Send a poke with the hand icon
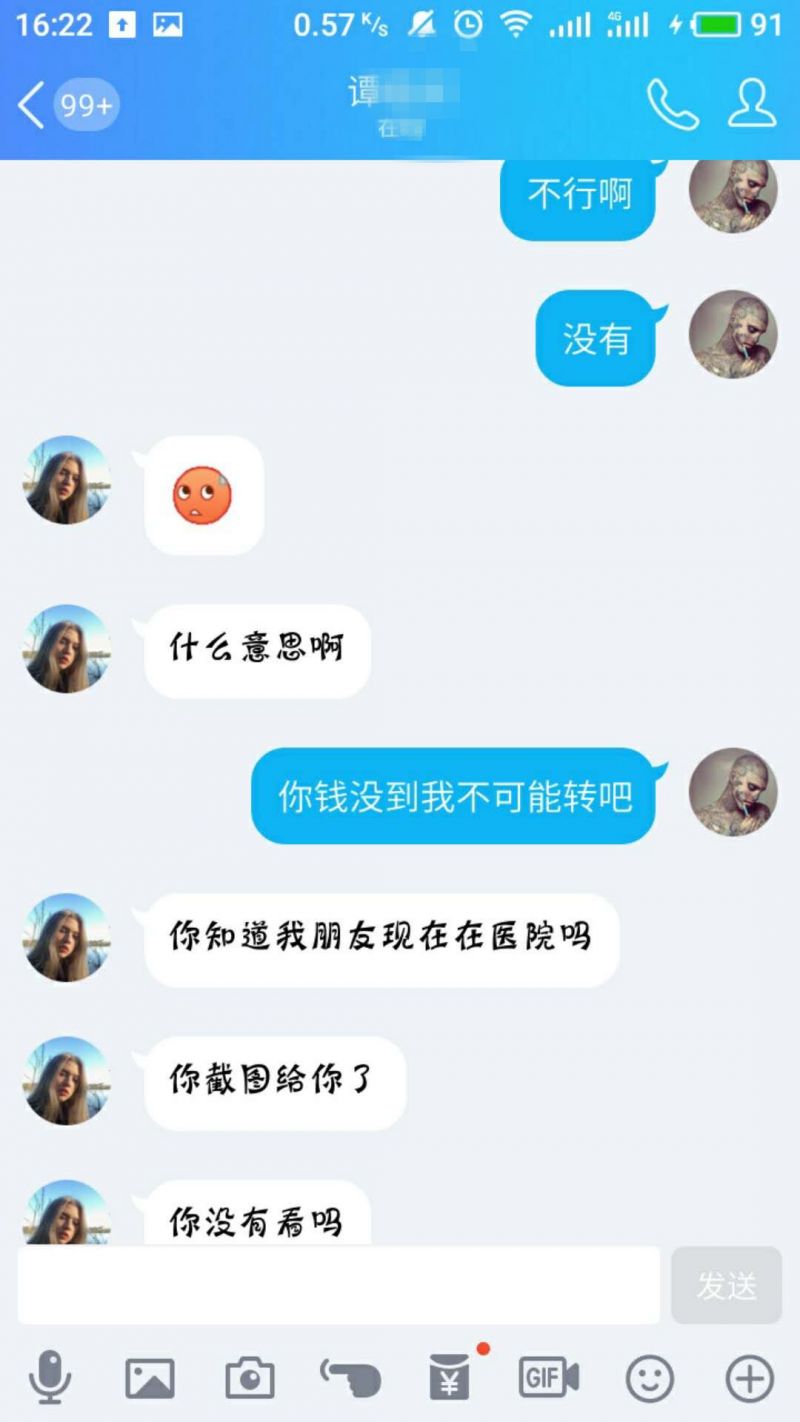This screenshot has width=800, height=1422. point(350,1379)
